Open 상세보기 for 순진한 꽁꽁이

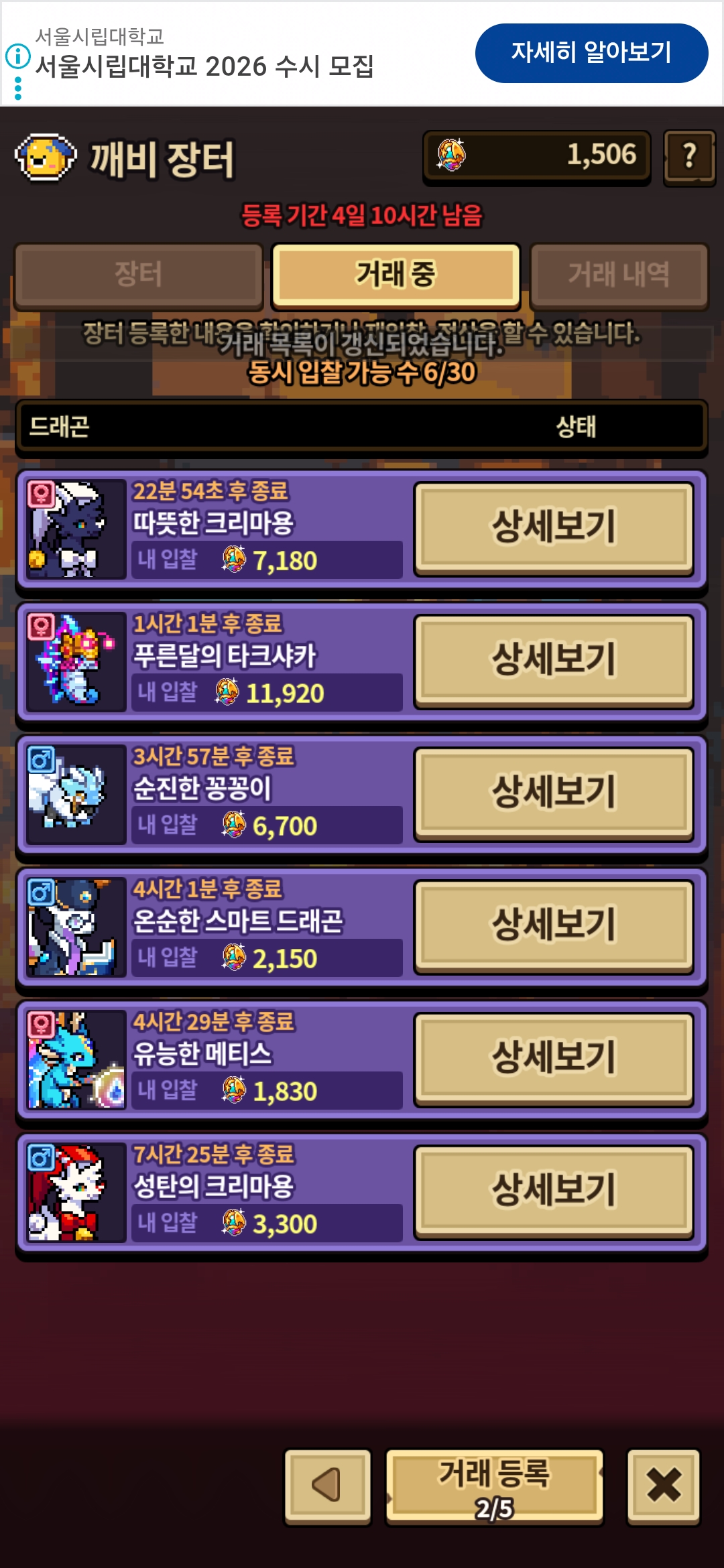click(x=554, y=792)
